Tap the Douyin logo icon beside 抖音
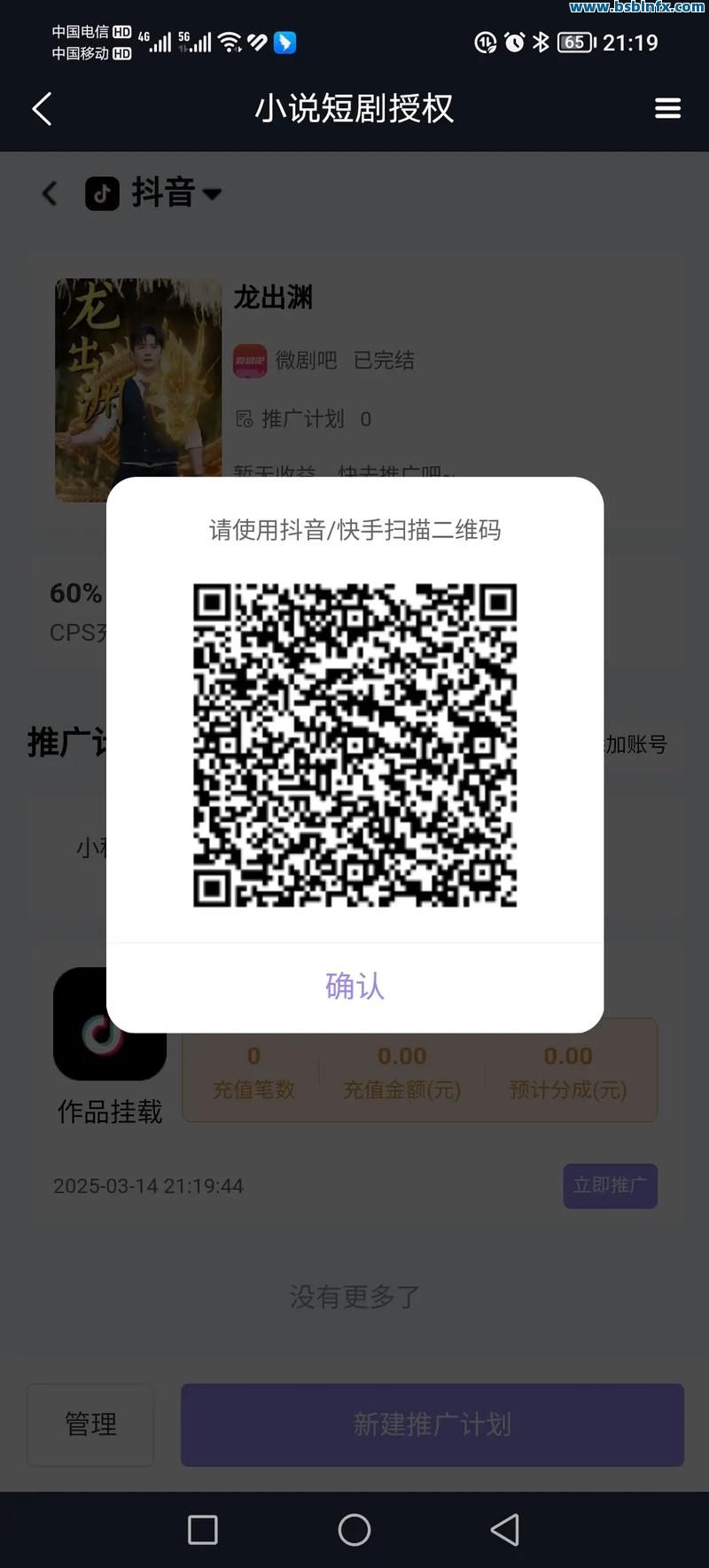 [102, 193]
